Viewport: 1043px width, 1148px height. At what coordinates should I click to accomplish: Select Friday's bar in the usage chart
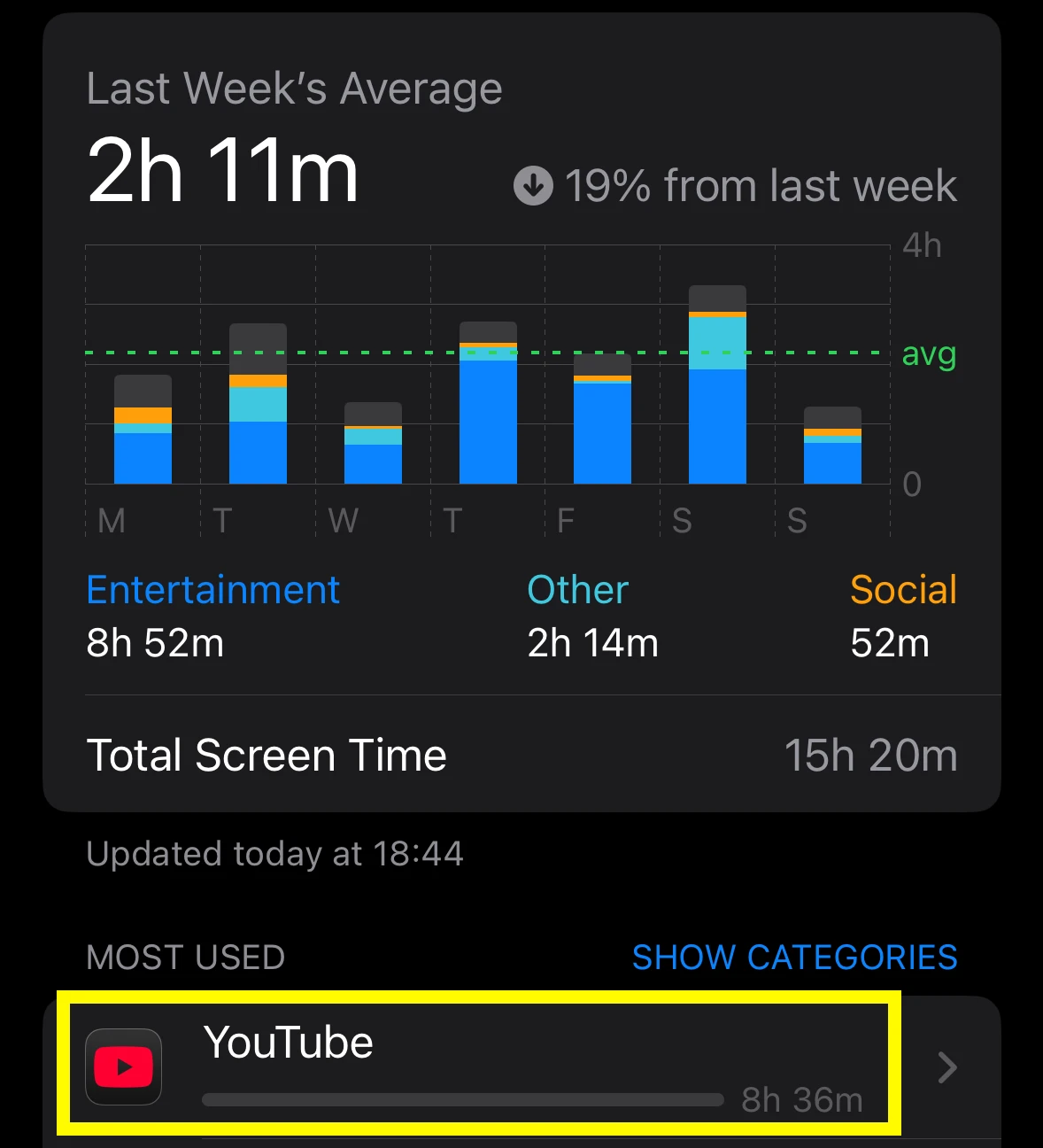pyautogui.click(x=602, y=420)
